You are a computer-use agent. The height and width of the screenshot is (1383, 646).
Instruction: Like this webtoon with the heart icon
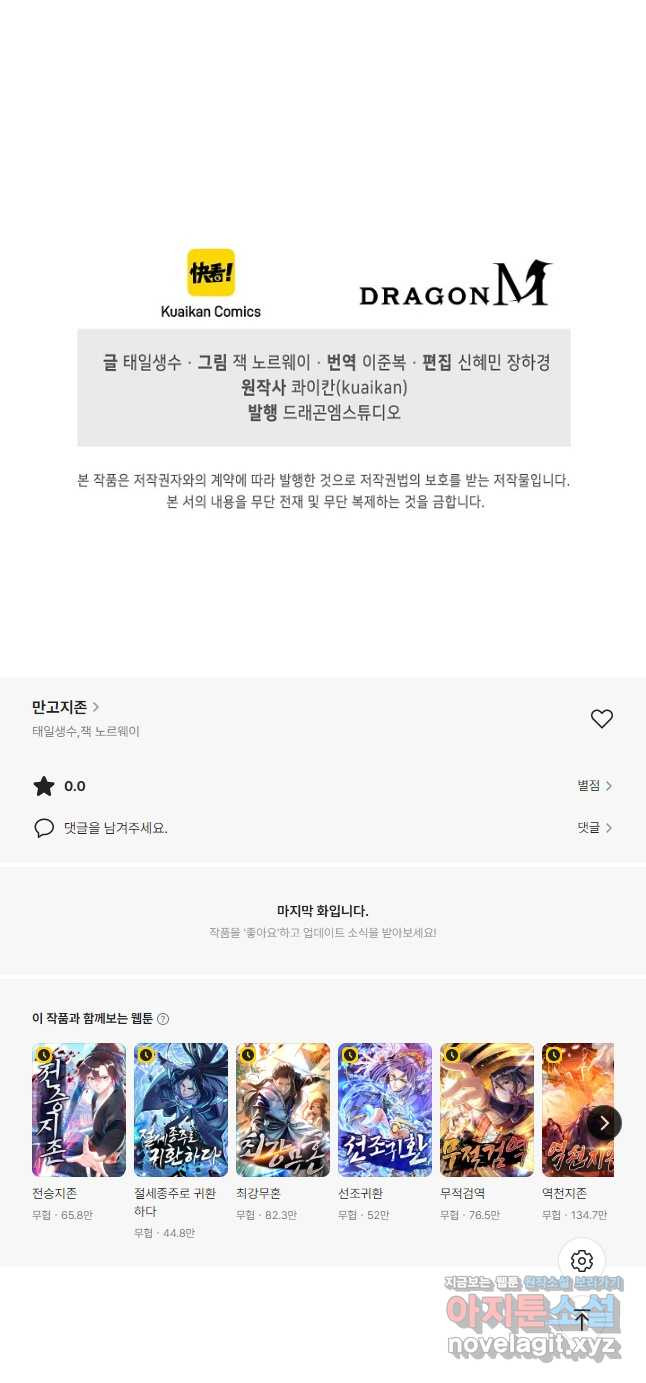(601, 719)
